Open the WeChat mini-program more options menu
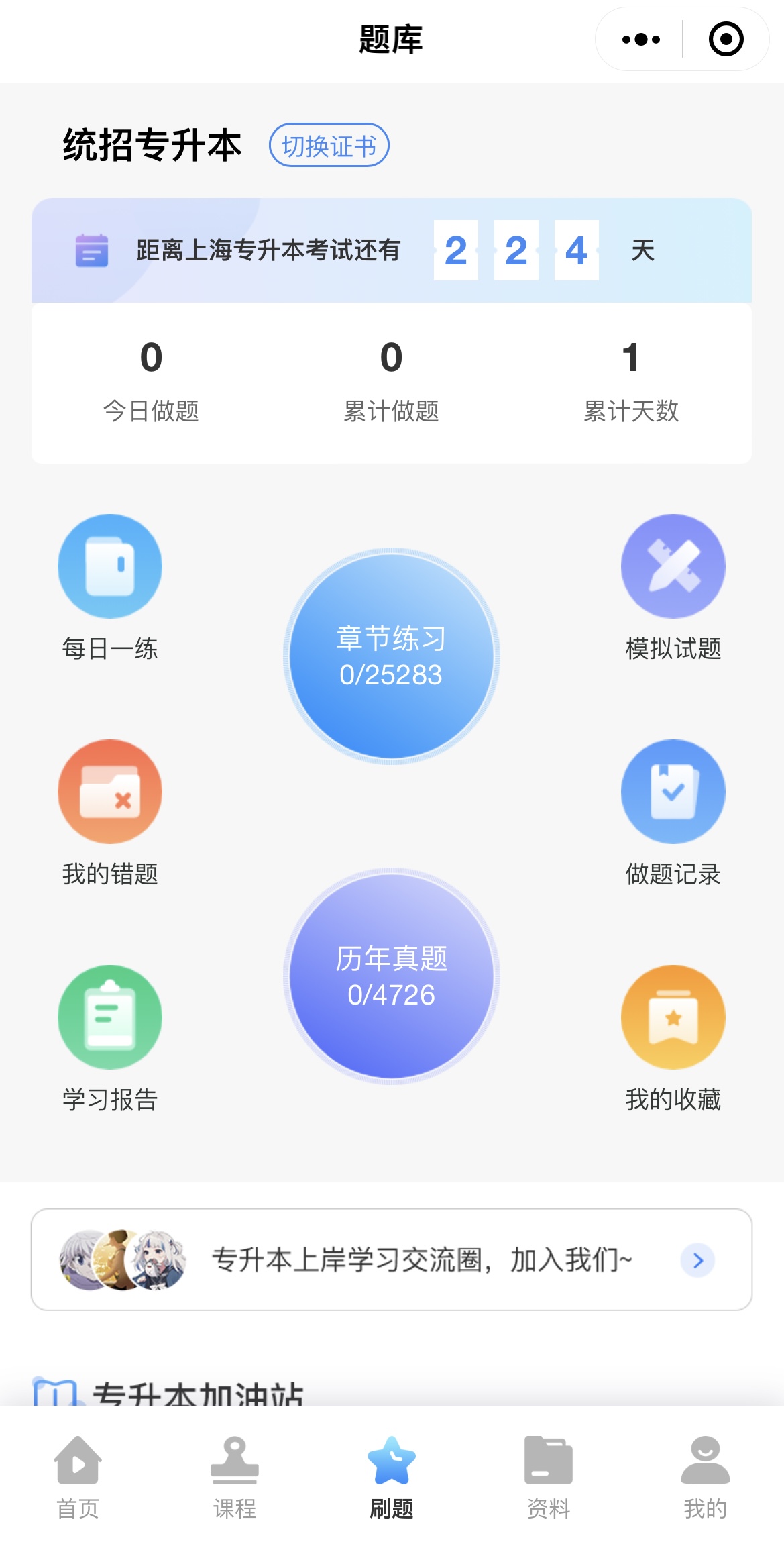Viewport: 784px width, 1544px height. 639,40
